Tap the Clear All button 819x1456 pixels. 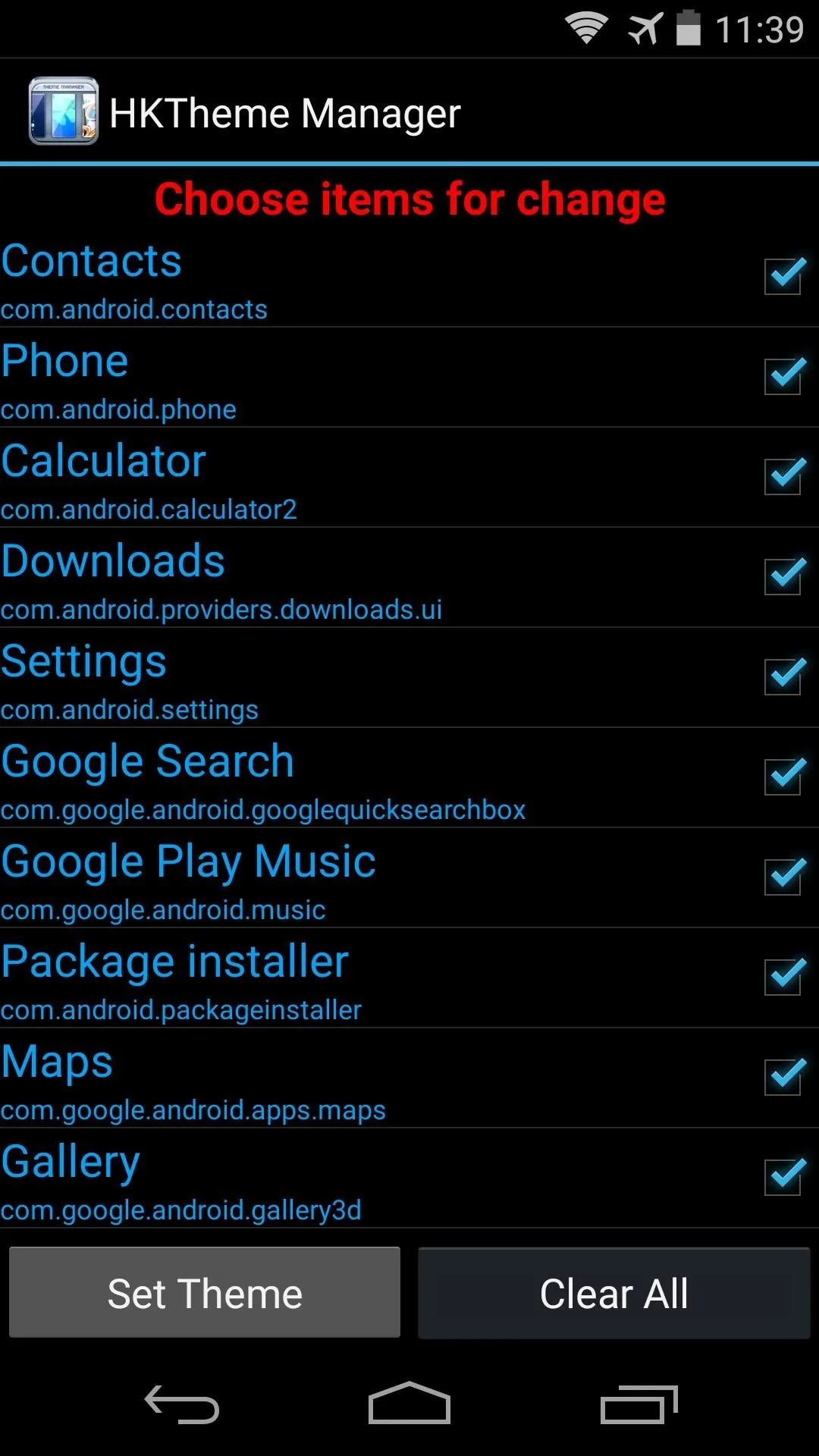click(x=614, y=1293)
